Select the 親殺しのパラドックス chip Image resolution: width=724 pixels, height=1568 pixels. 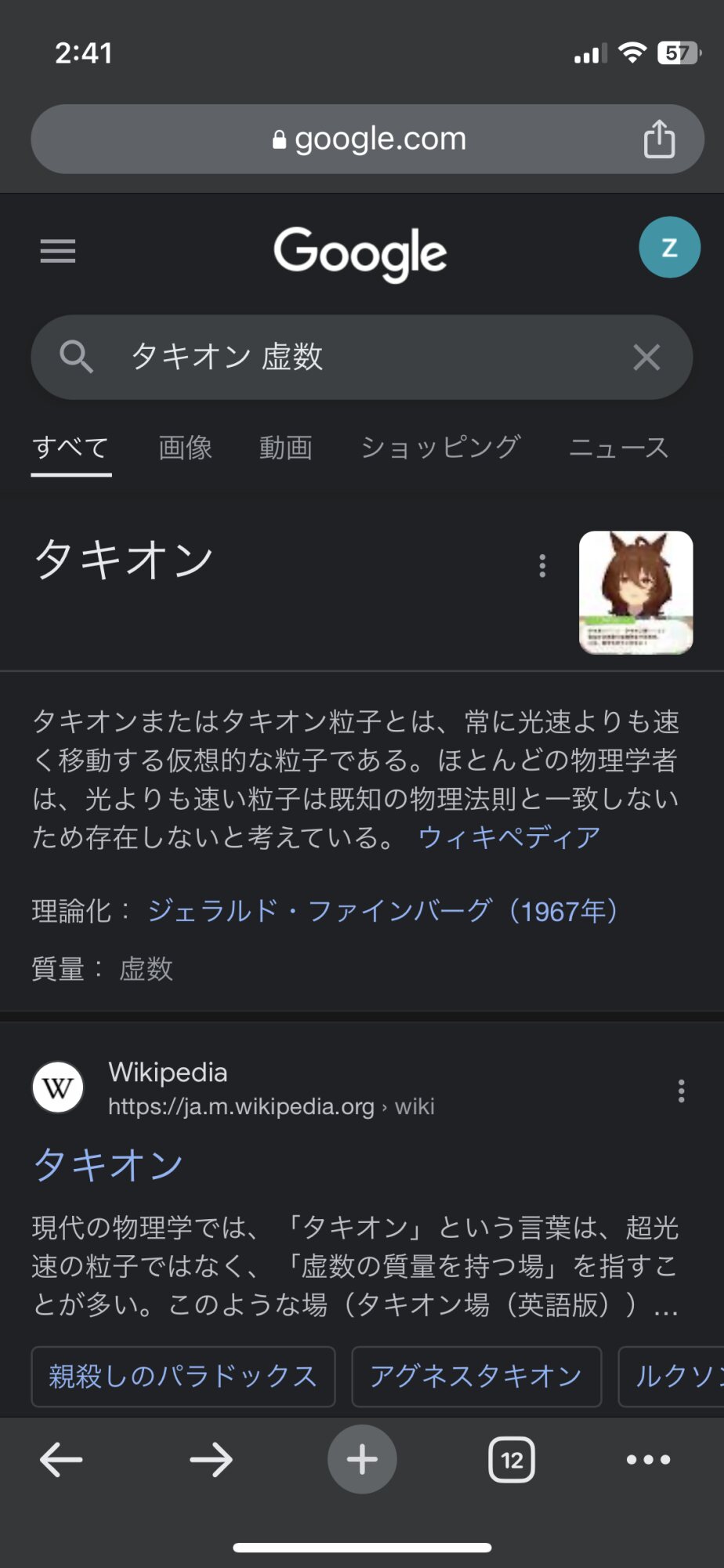[x=183, y=1377]
